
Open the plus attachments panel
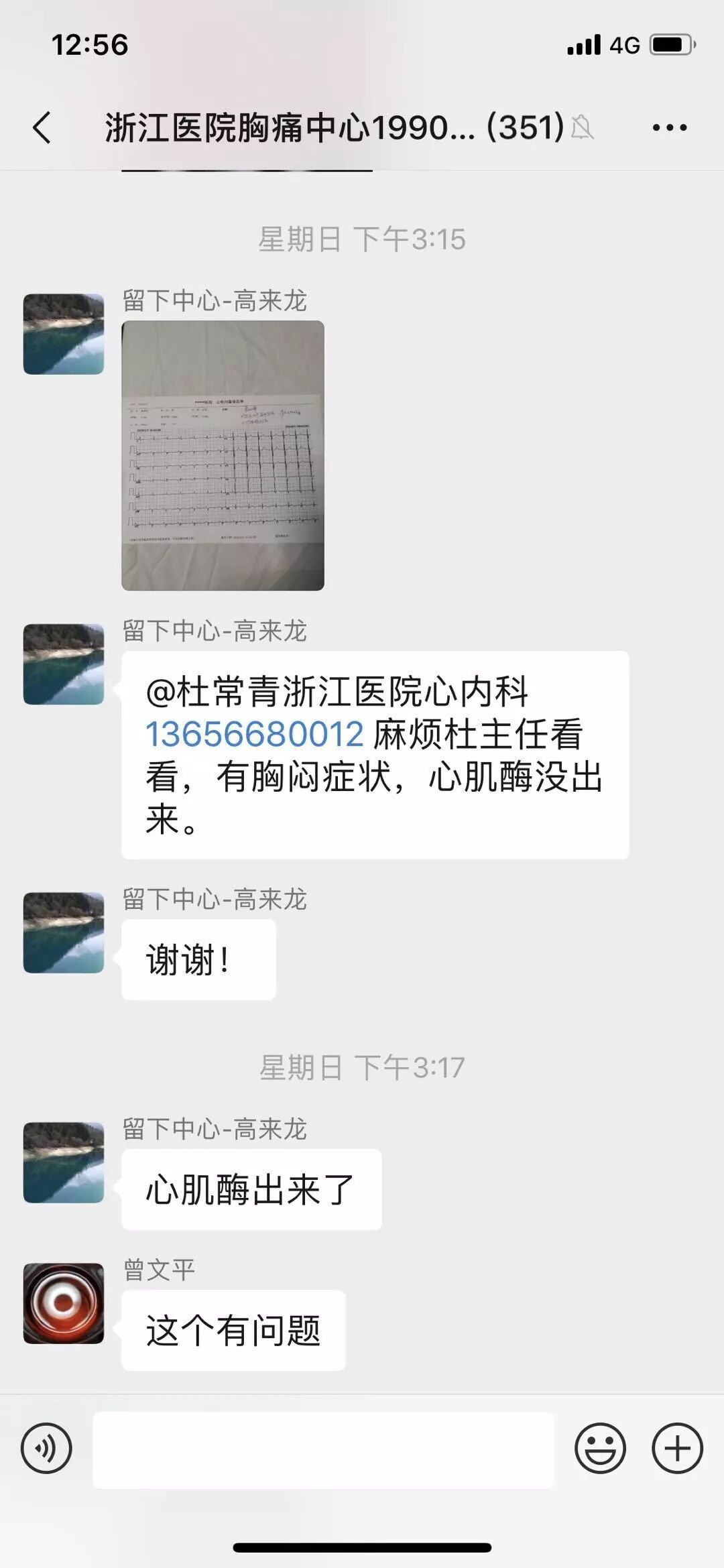(677, 1448)
